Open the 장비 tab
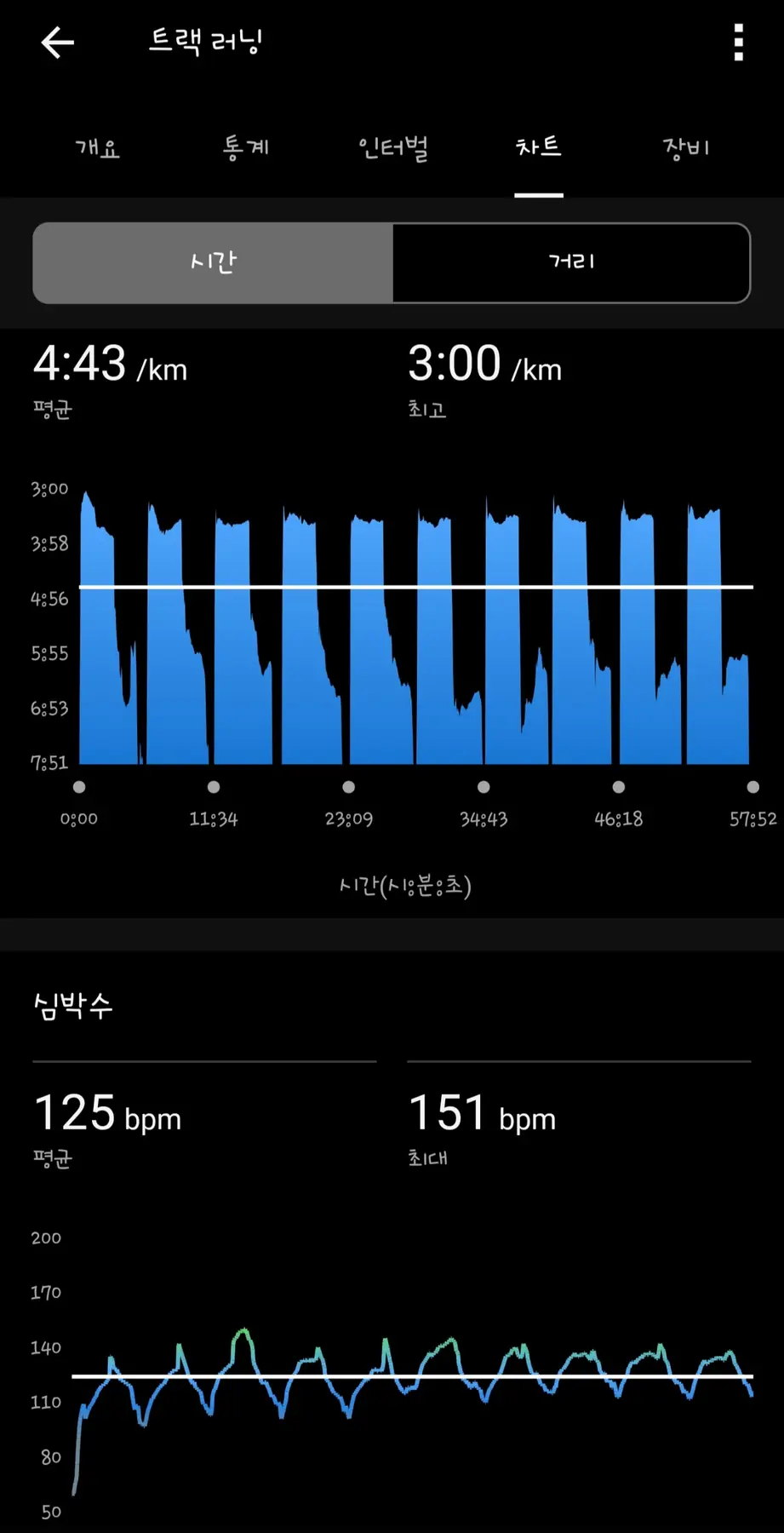This screenshot has height=1533, width=784. (686, 148)
